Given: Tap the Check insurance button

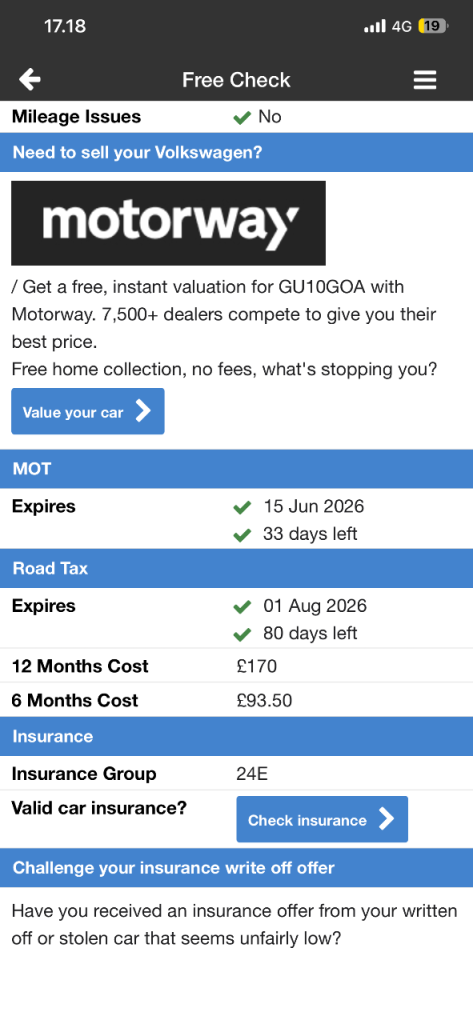Looking at the screenshot, I should coord(322,819).
